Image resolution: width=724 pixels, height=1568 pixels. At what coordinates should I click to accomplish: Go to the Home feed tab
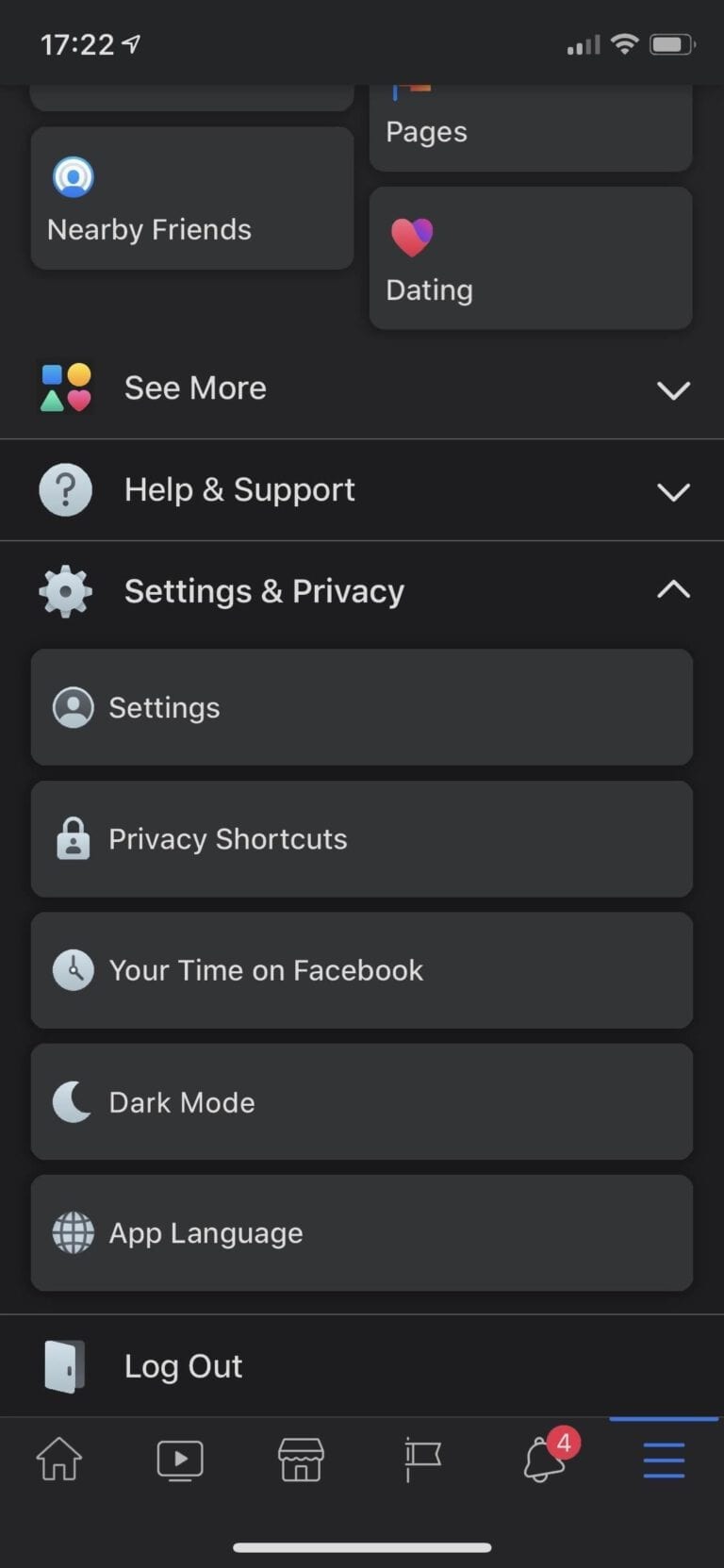tap(59, 1459)
